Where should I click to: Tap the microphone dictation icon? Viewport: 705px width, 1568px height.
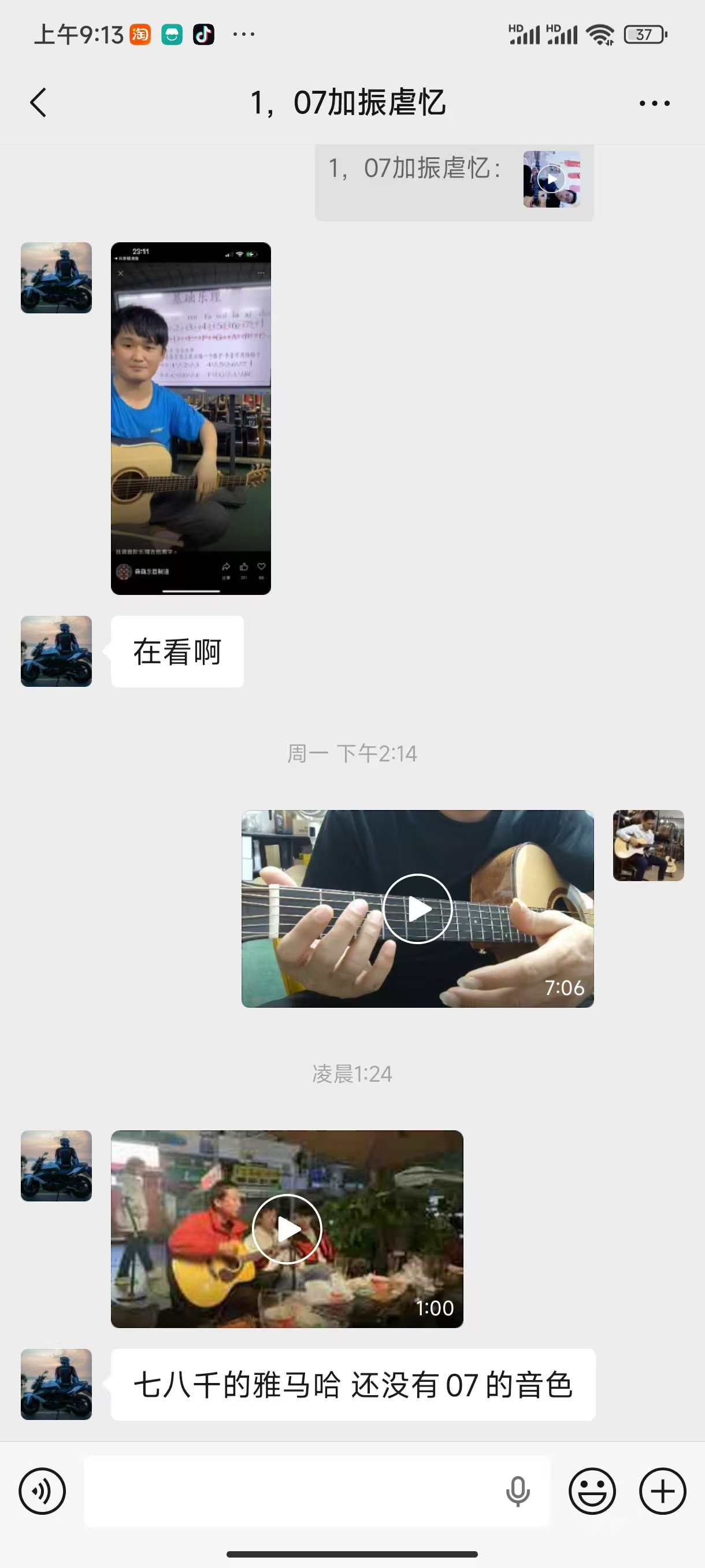pyautogui.click(x=518, y=1491)
